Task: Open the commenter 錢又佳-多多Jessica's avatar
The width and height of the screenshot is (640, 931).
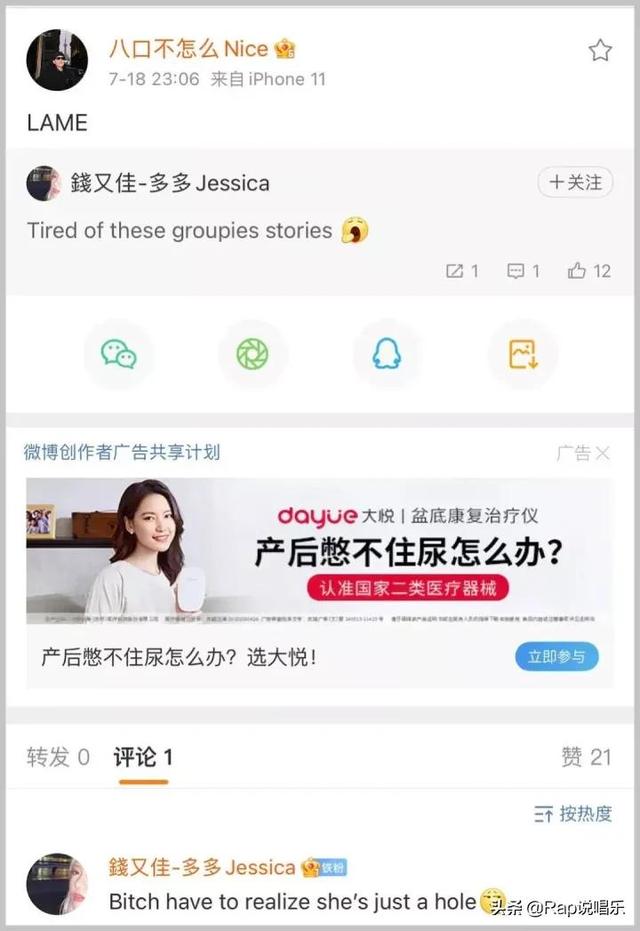Action: click(57, 884)
